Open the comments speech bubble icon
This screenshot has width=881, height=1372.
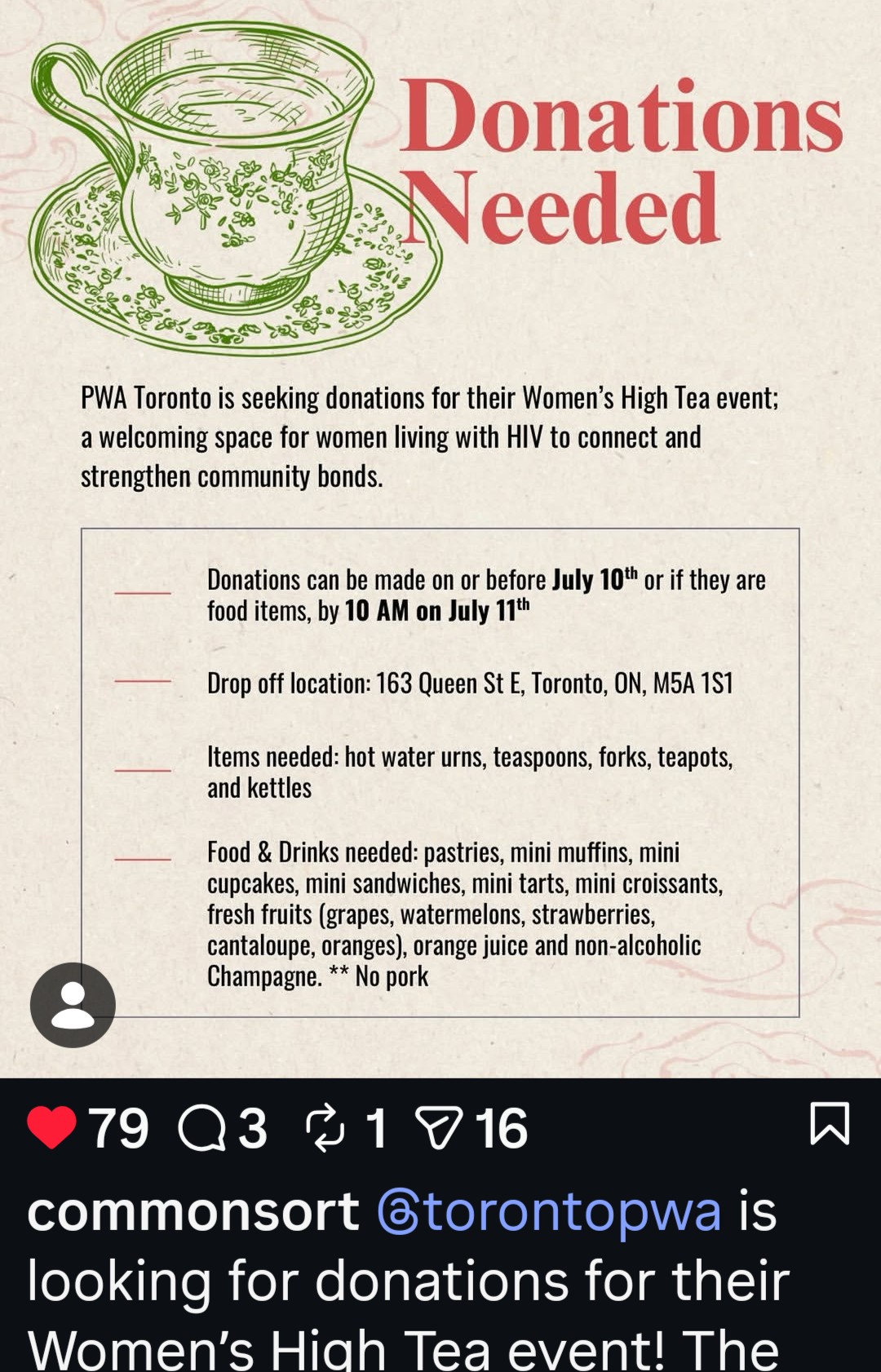[201, 1129]
